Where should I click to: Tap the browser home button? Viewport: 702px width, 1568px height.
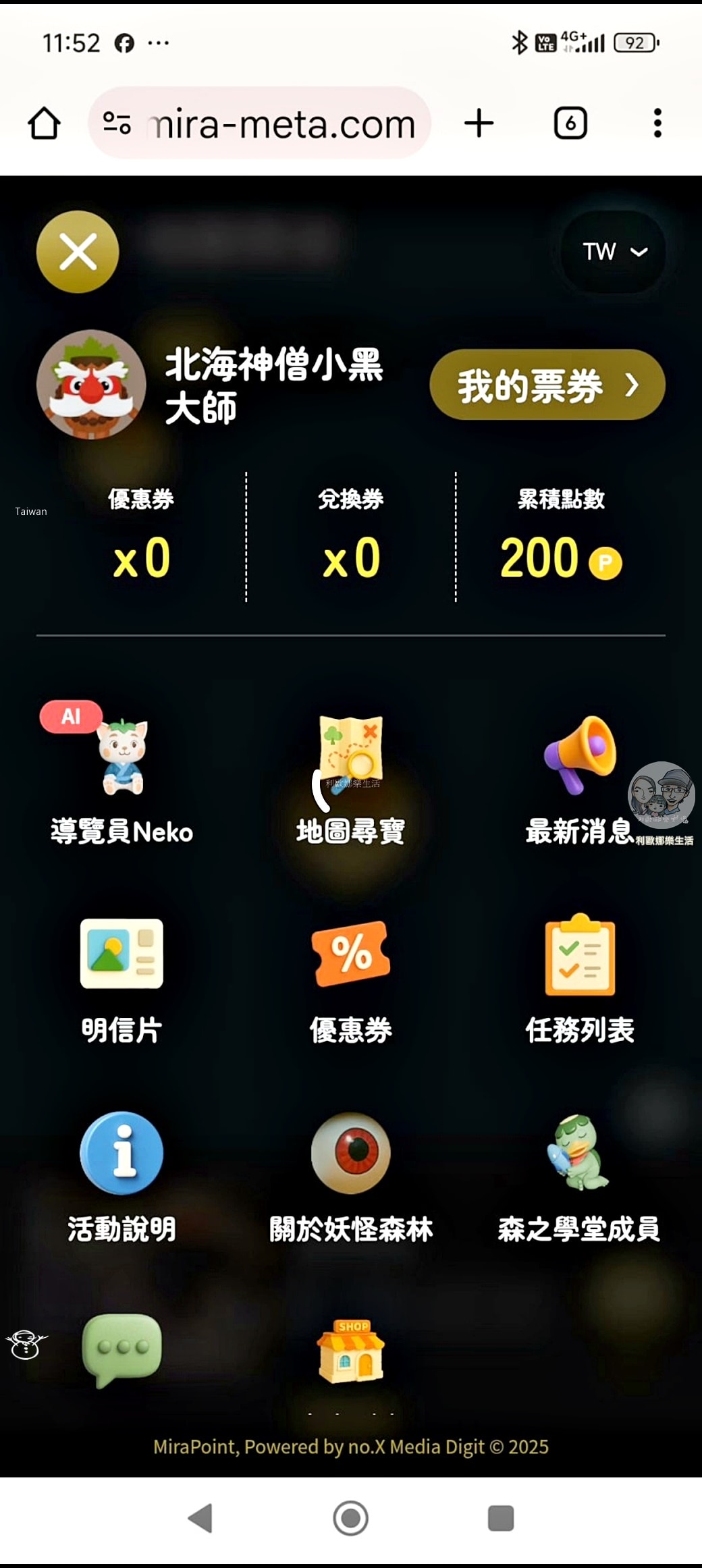45,124
